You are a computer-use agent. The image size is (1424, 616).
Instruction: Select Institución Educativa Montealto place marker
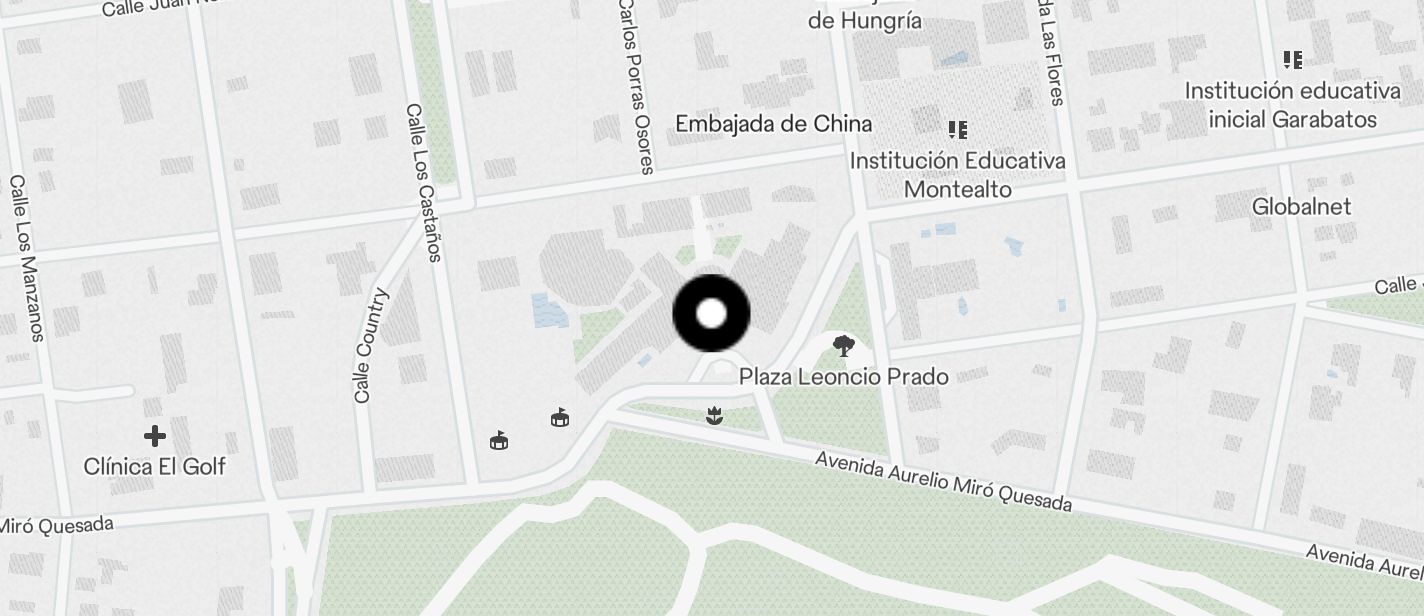tap(958, 130)
